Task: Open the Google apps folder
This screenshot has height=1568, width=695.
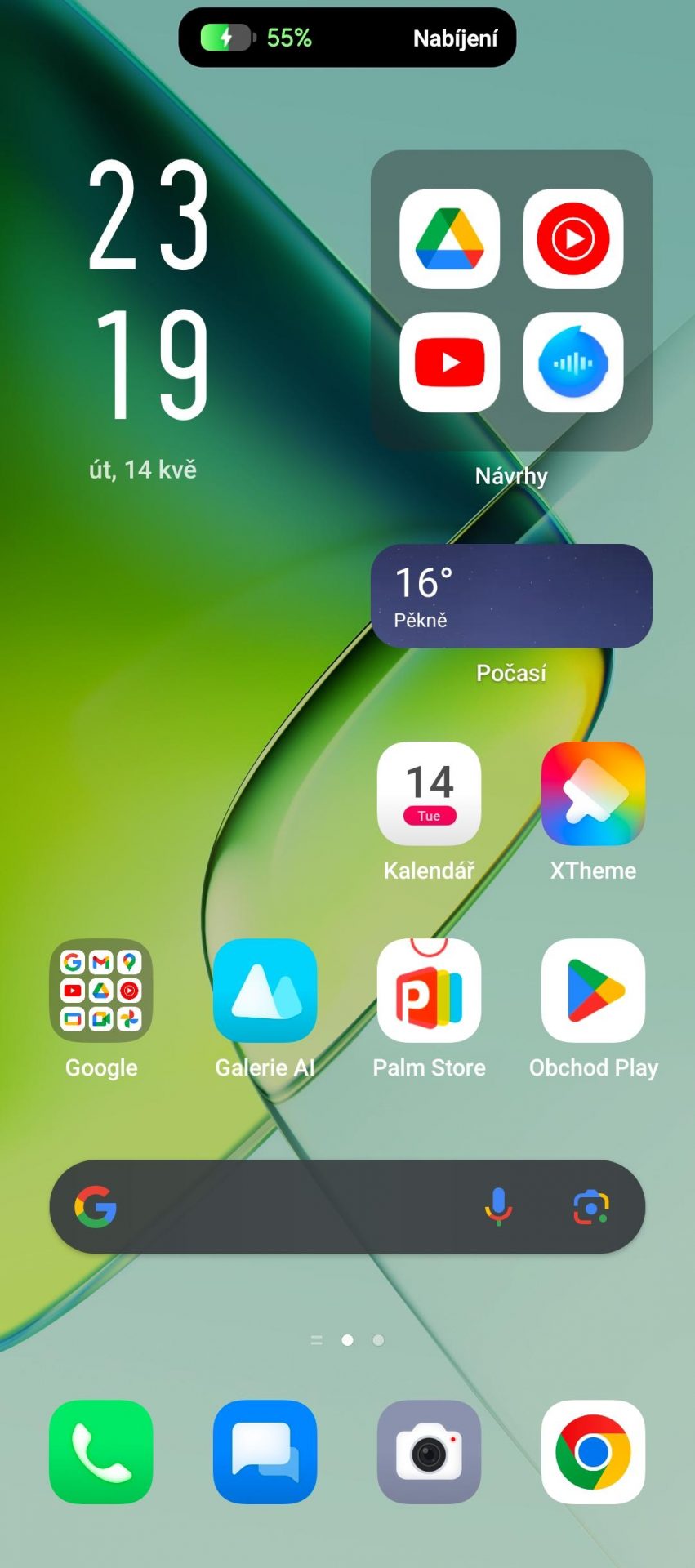Action: coord(101,991)
